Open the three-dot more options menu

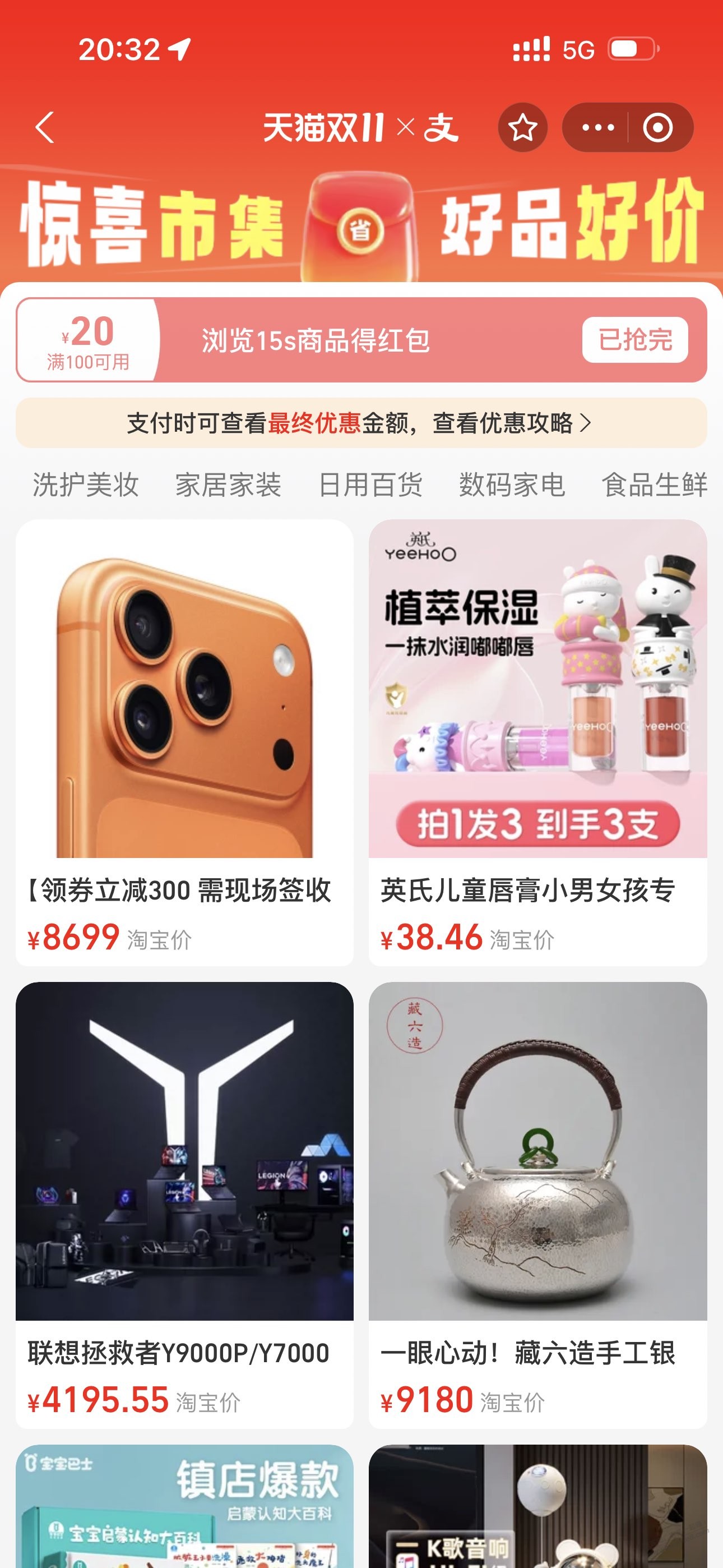click(x=597, y=128)
